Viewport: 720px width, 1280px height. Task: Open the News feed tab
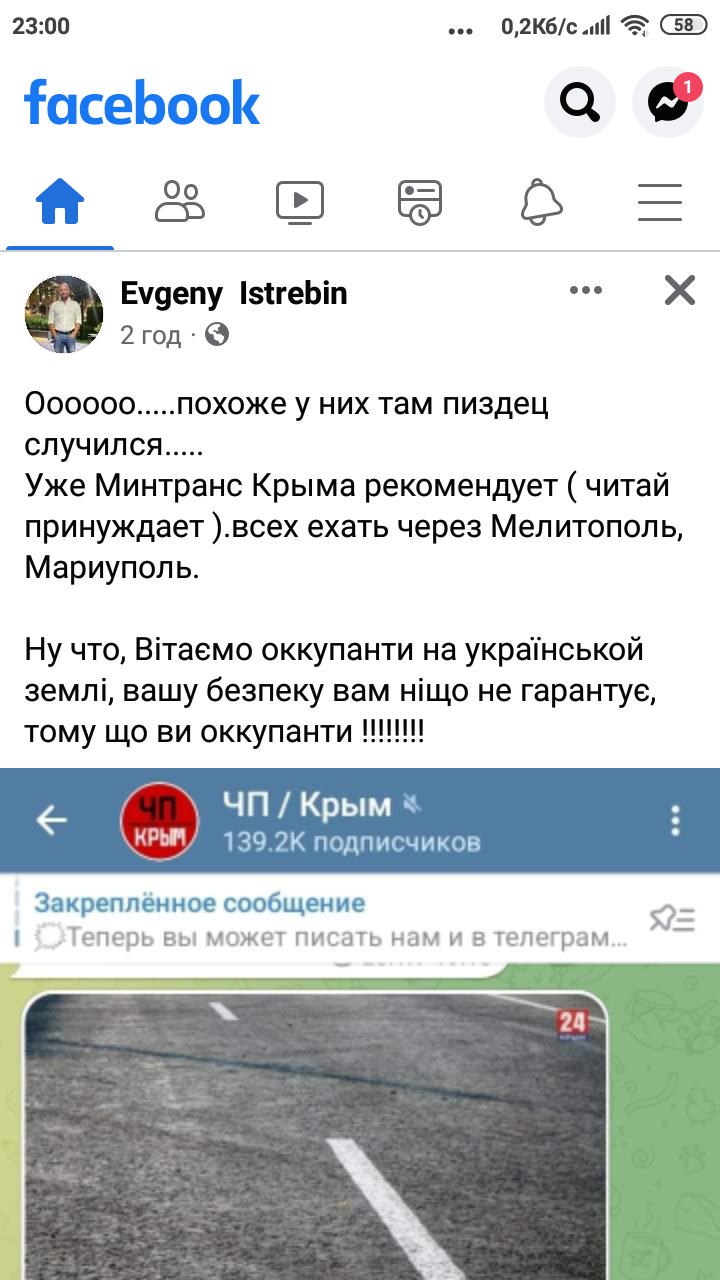[x=420, y=202]
